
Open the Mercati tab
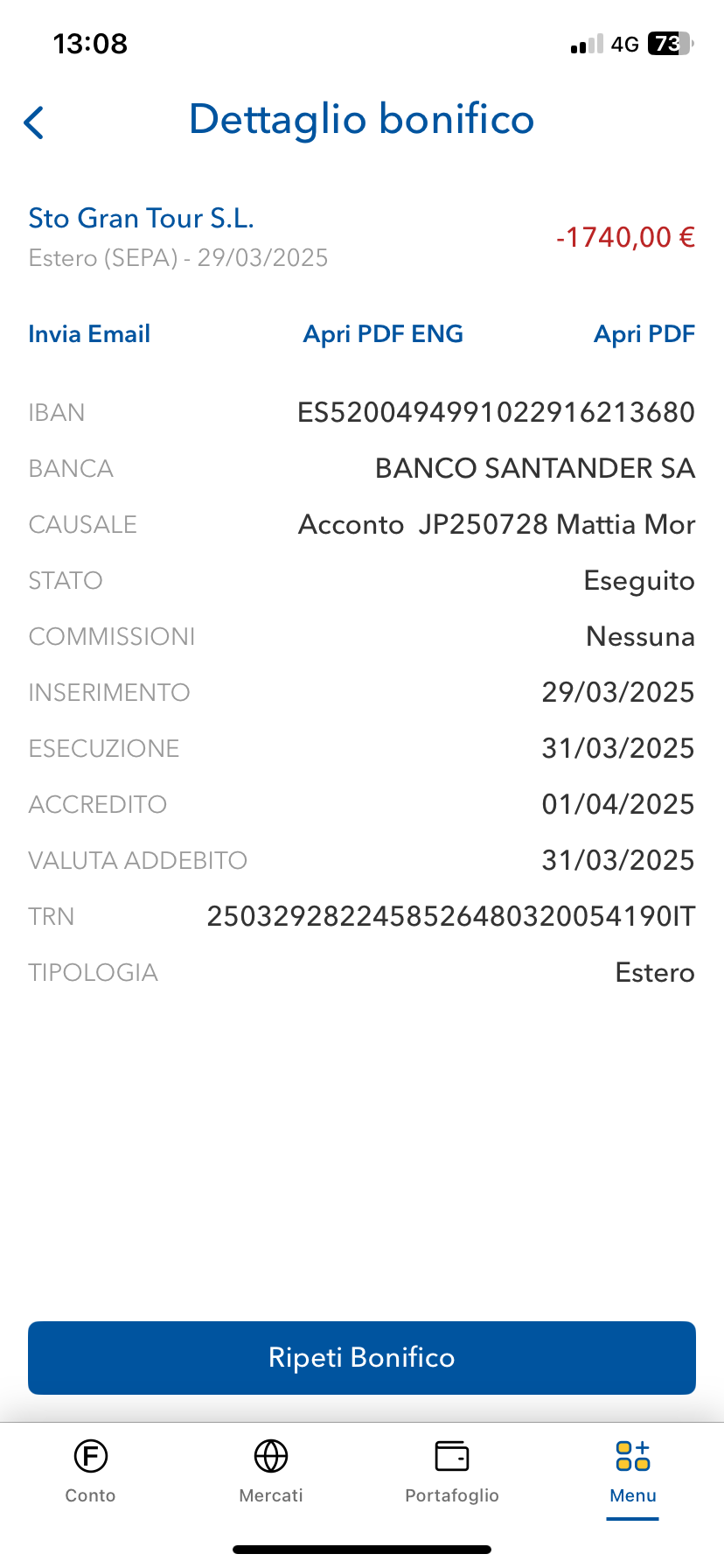point(271,1472)
